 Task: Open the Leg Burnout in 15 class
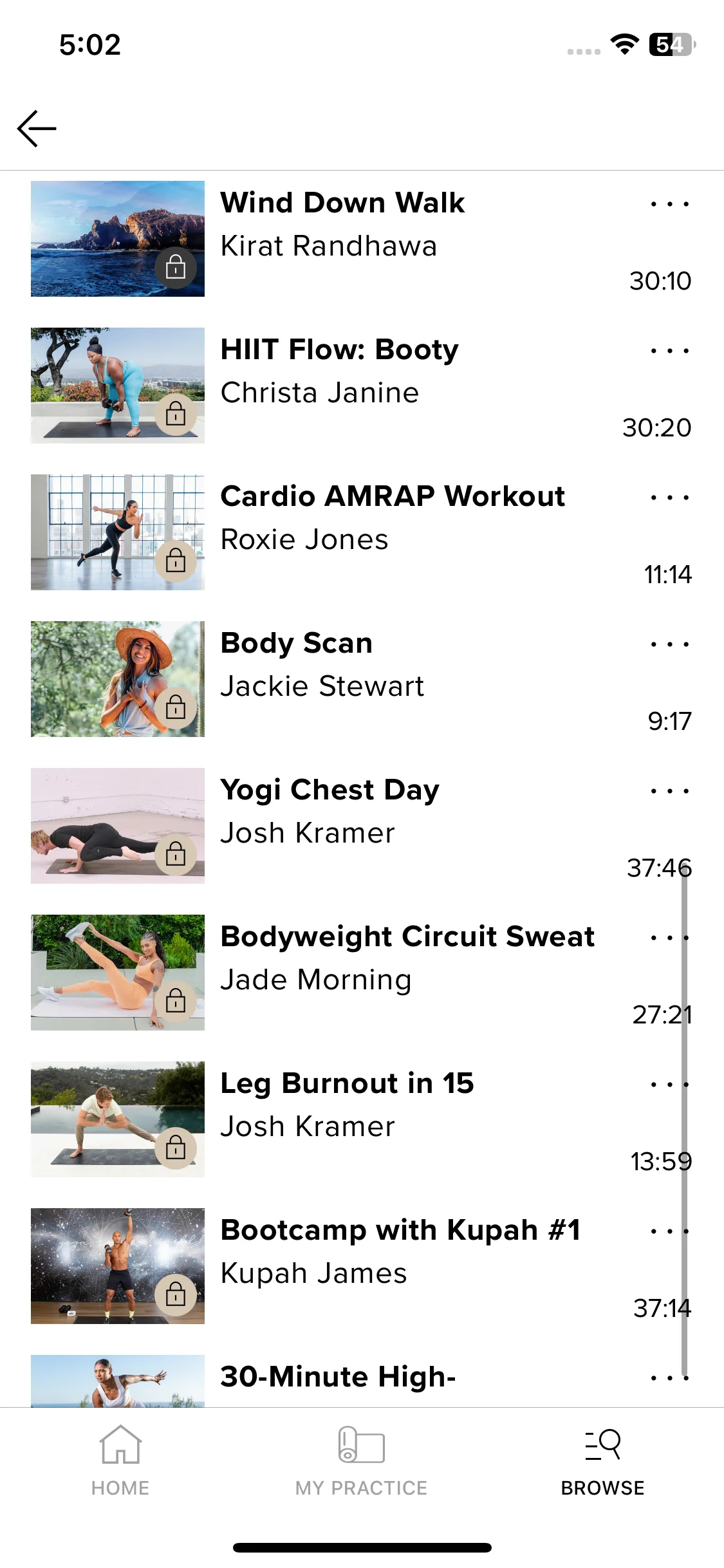click(x=346, y=1084)
